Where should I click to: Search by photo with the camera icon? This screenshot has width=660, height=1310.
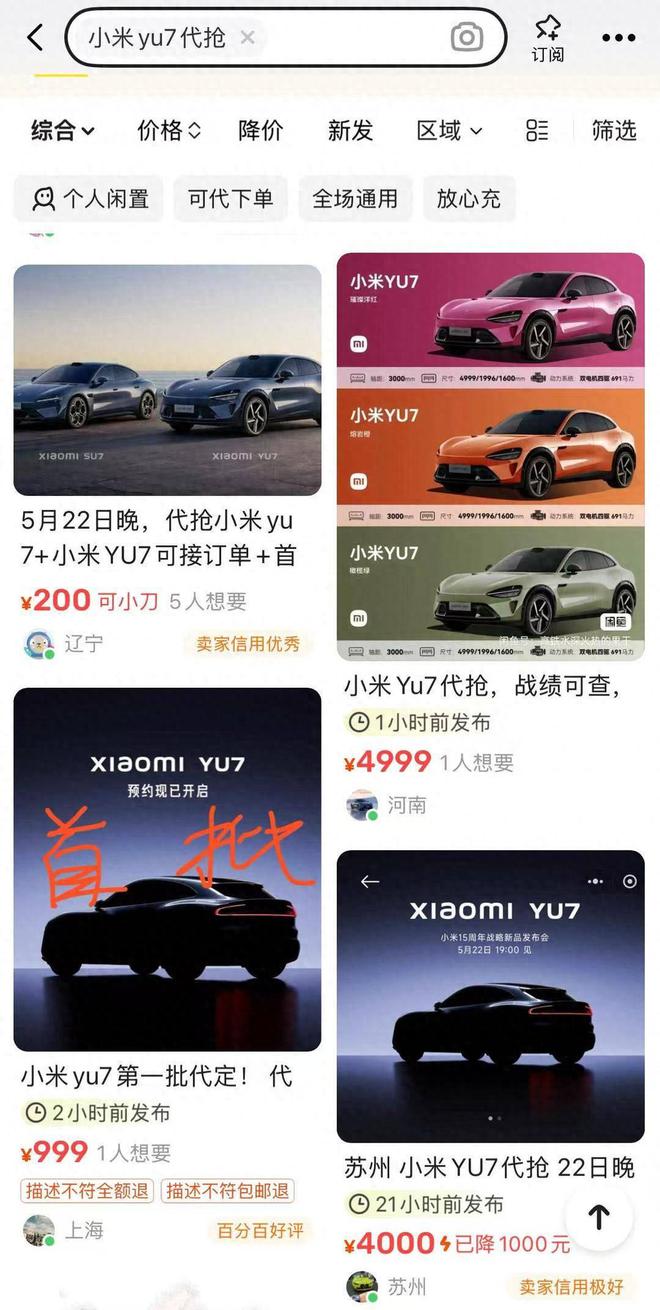[466, 38]
